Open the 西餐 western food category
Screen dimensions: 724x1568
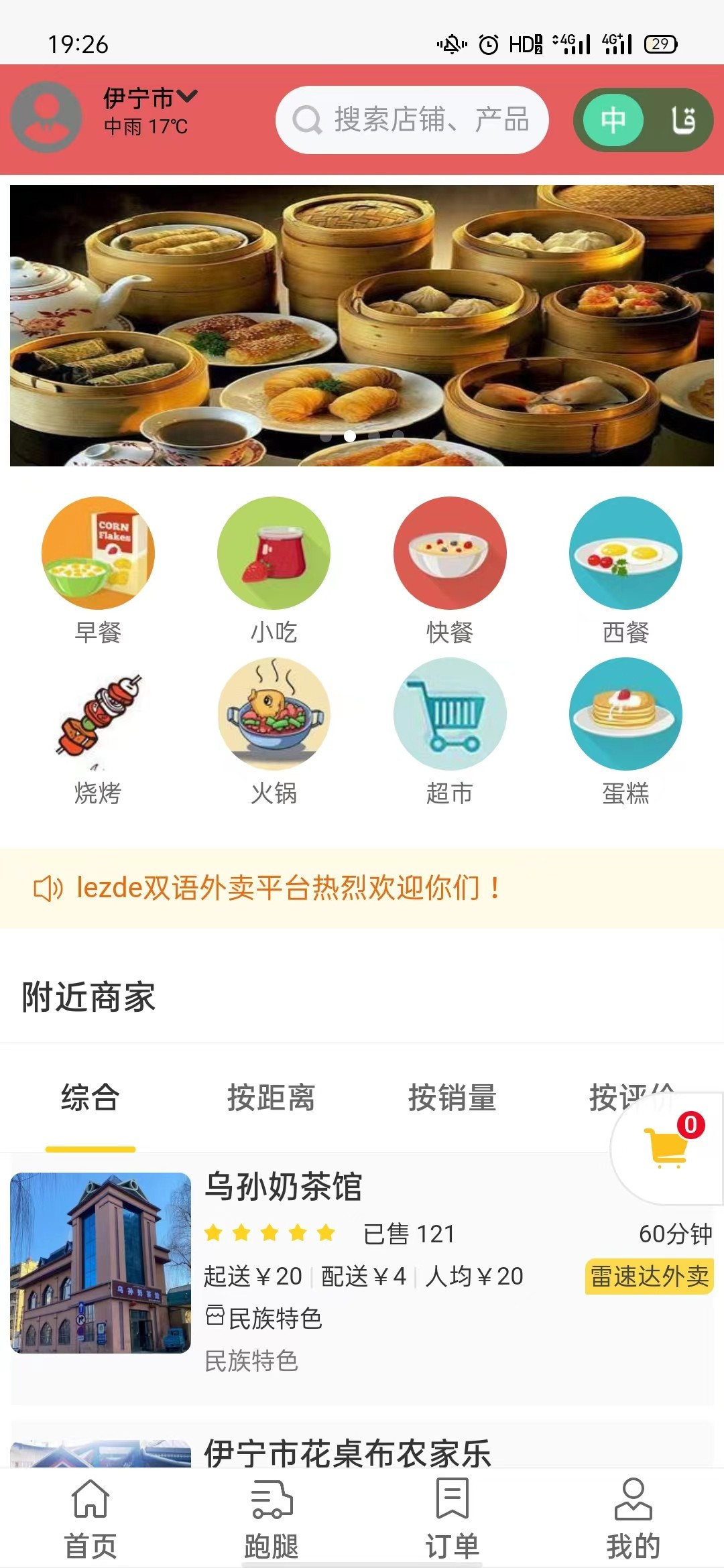[x=627, y=553]
